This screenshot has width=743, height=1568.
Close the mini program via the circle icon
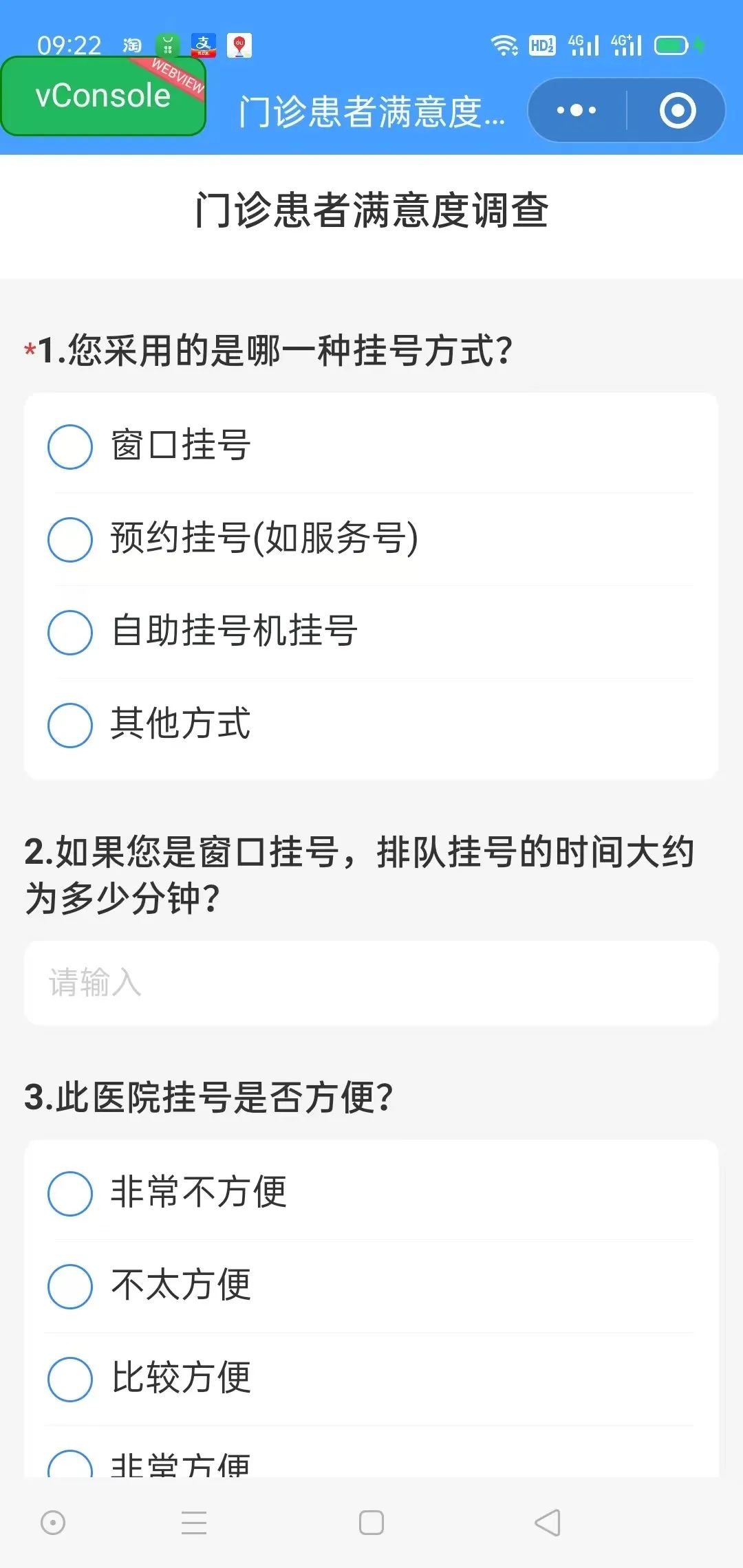click(x=678, y=110)
